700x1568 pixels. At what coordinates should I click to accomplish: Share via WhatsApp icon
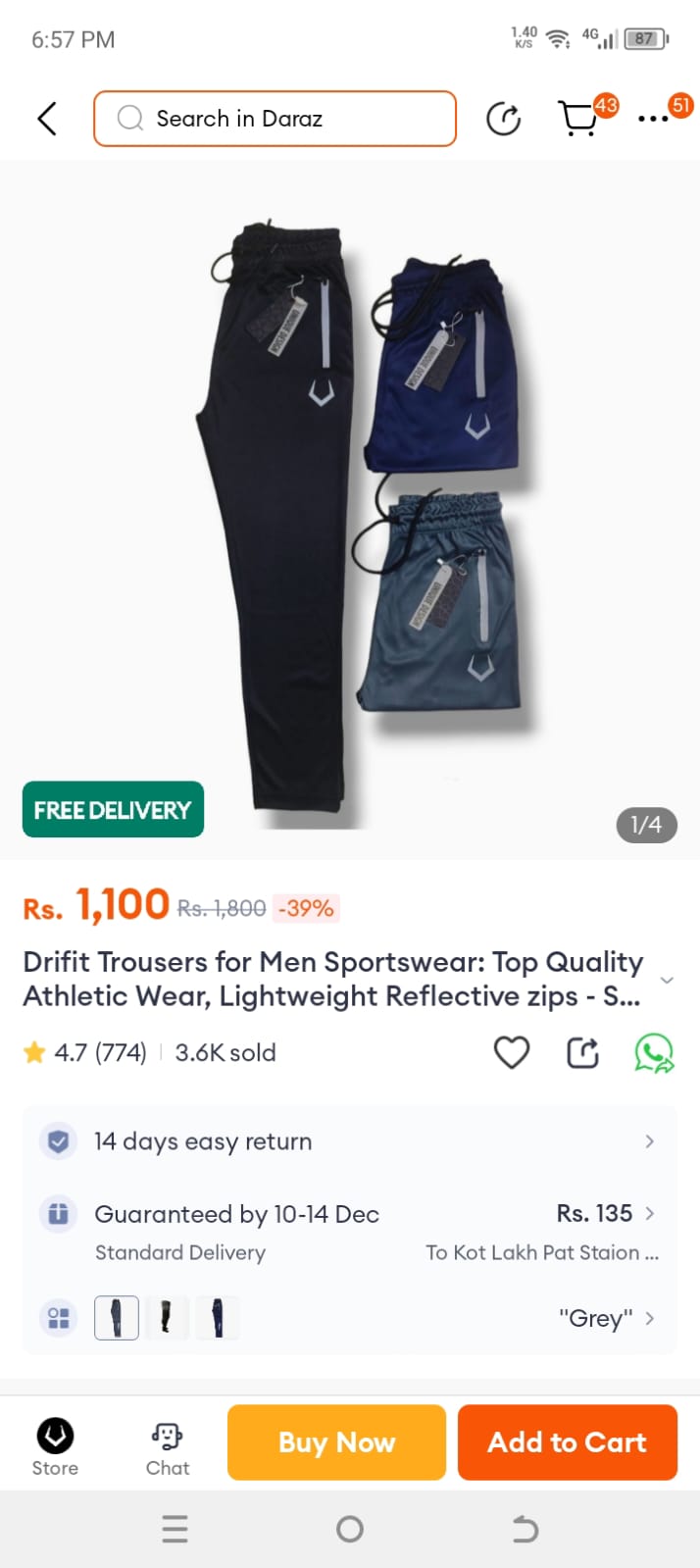coord(653,1052)
